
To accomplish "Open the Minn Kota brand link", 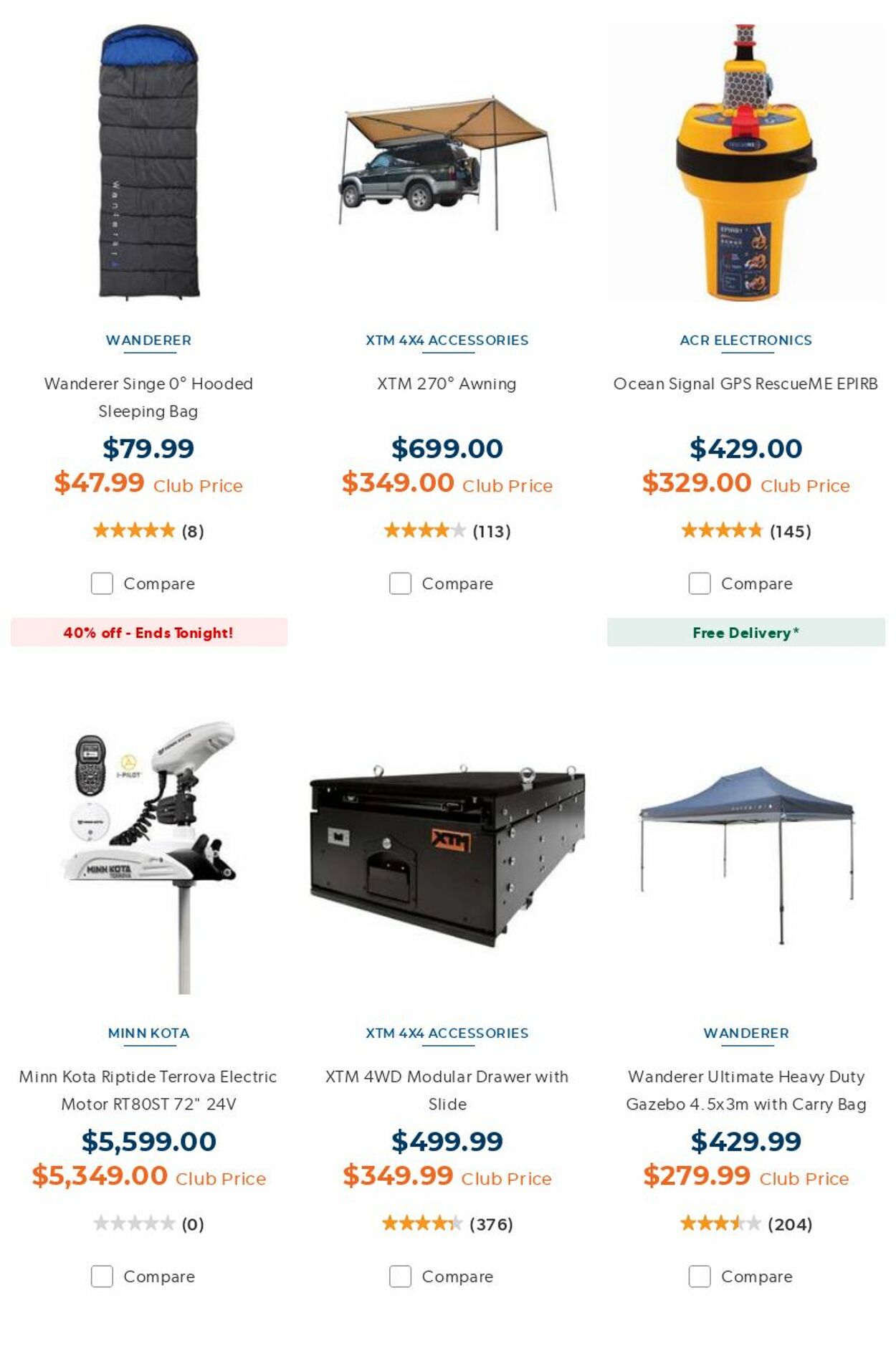I will click(x=148, y=1033).
